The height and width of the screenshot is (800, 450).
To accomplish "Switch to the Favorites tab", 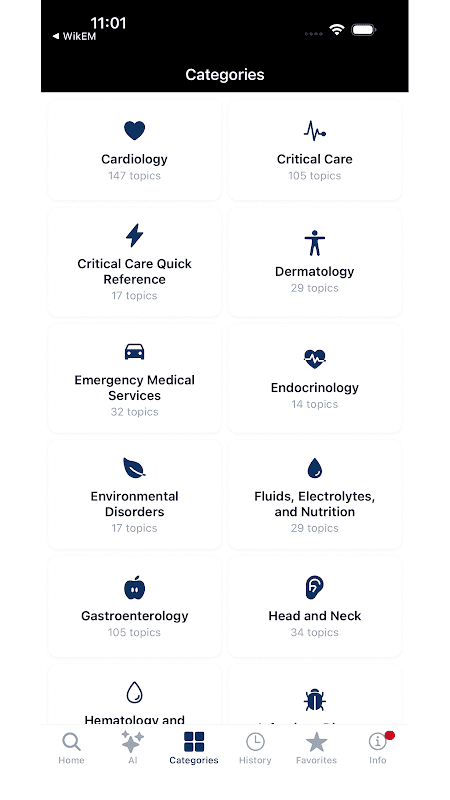I will pyautogui.click(x=316, y=748).
